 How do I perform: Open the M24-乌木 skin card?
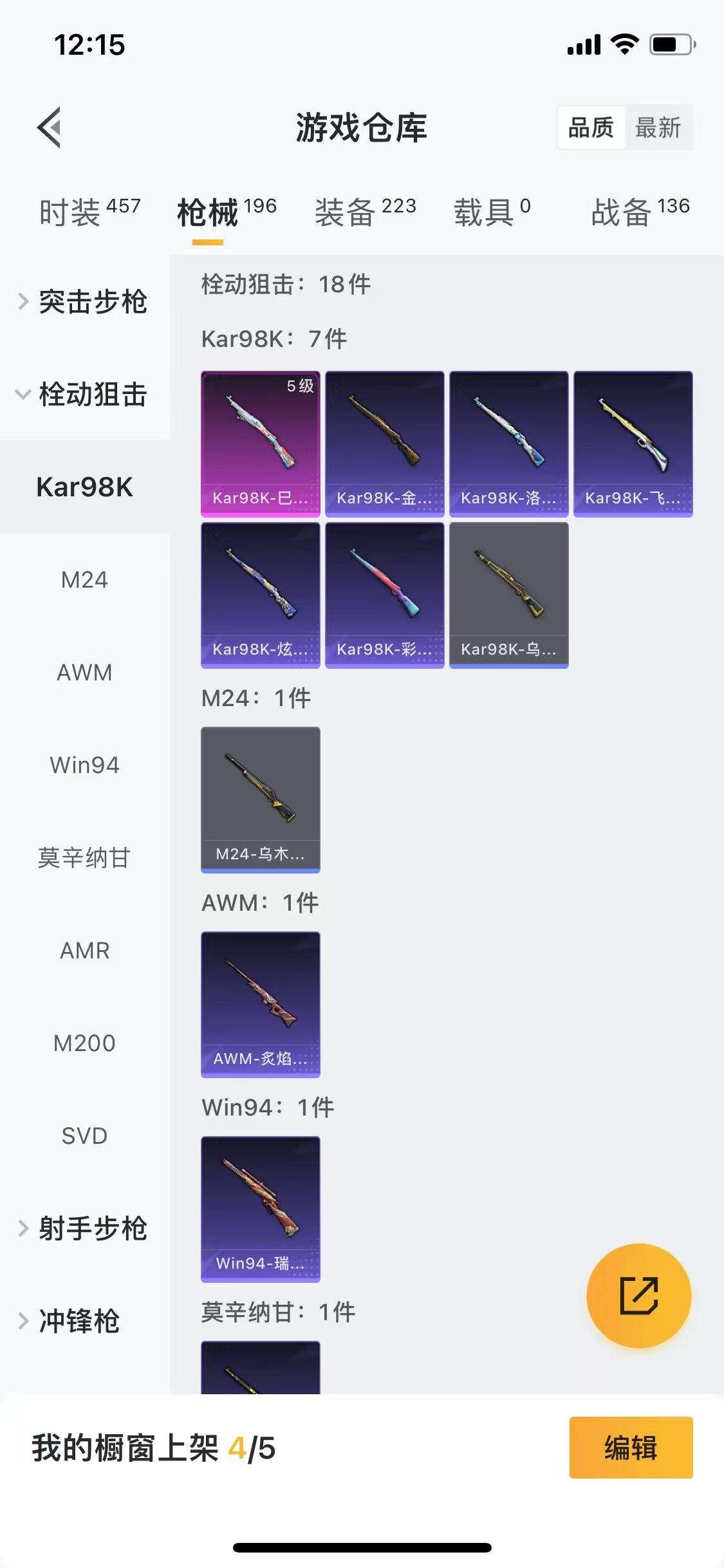coord(261,799)
